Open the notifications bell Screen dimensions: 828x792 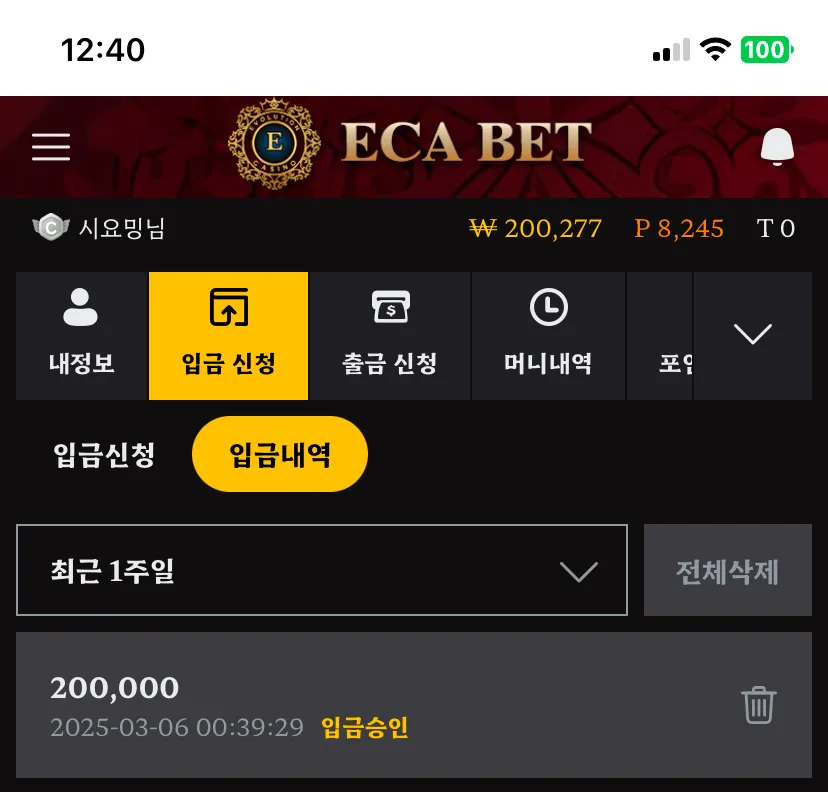click(x=777, y=146)
